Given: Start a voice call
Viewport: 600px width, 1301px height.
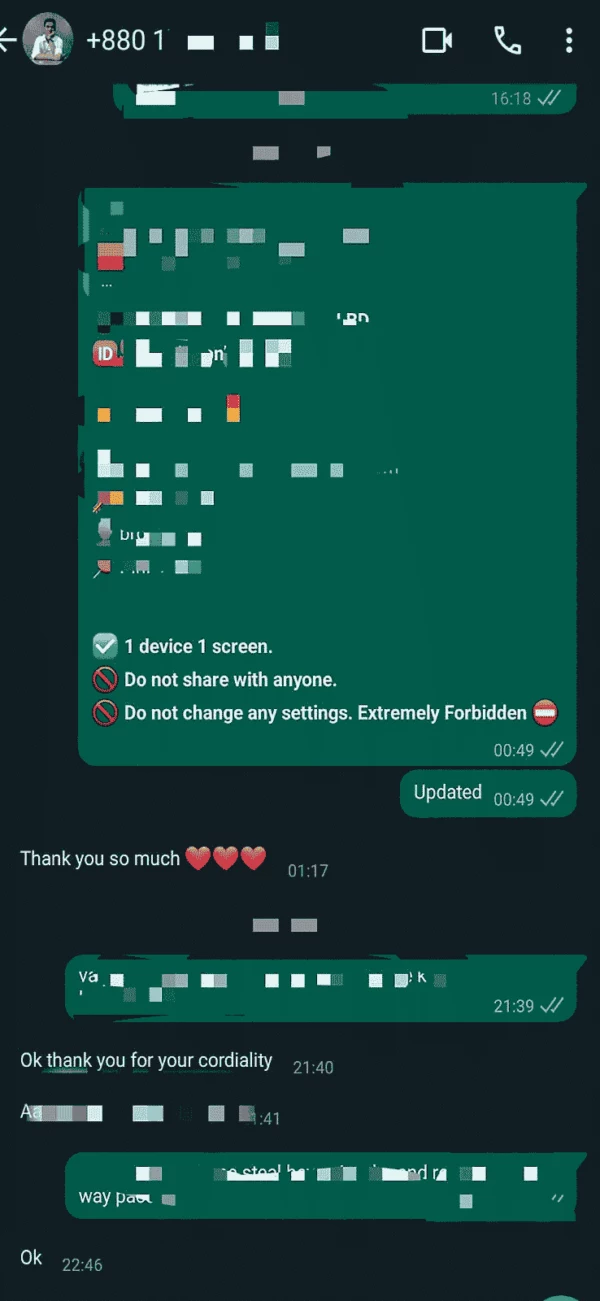Looking at the screenshot, I should (x=507, y=41).
